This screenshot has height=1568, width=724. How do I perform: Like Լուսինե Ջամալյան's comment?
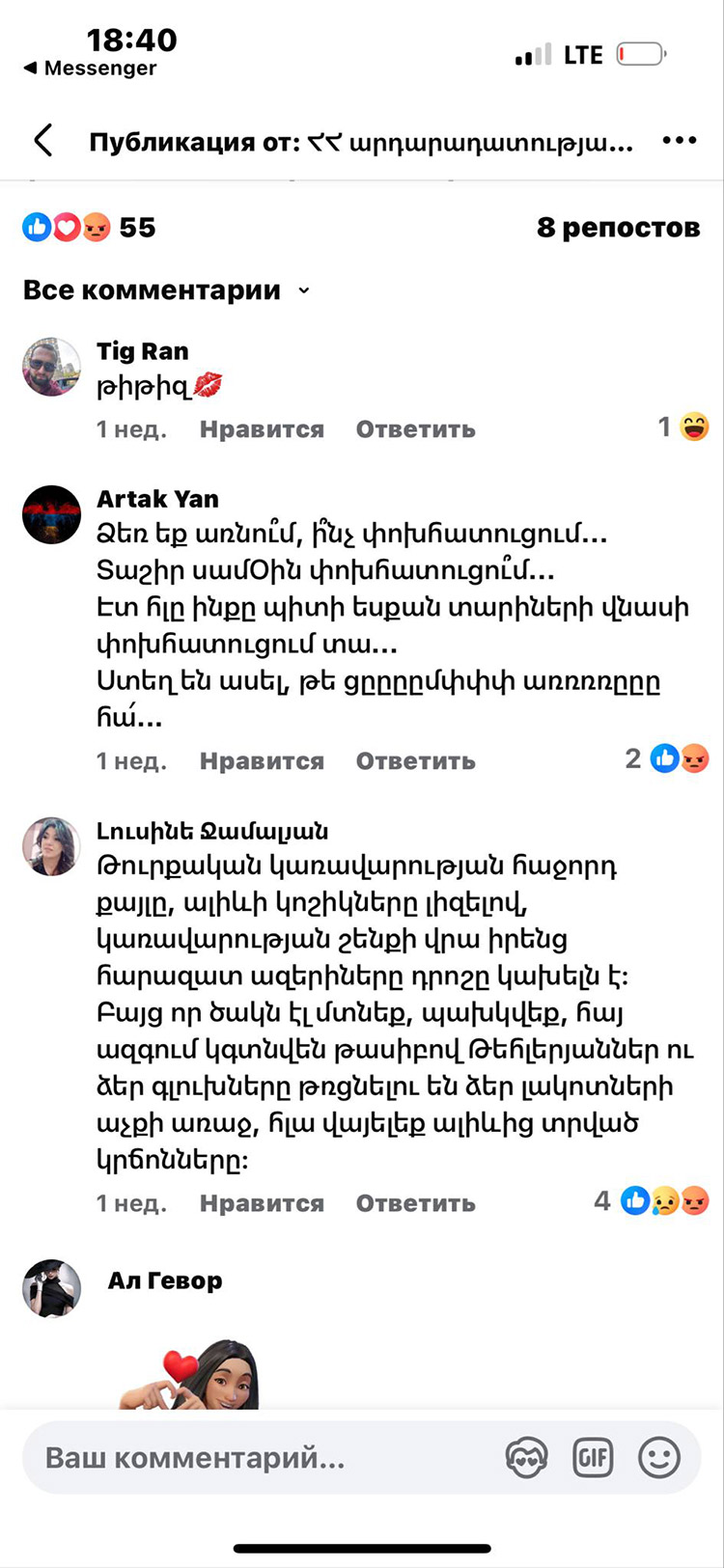point(262,1203)
